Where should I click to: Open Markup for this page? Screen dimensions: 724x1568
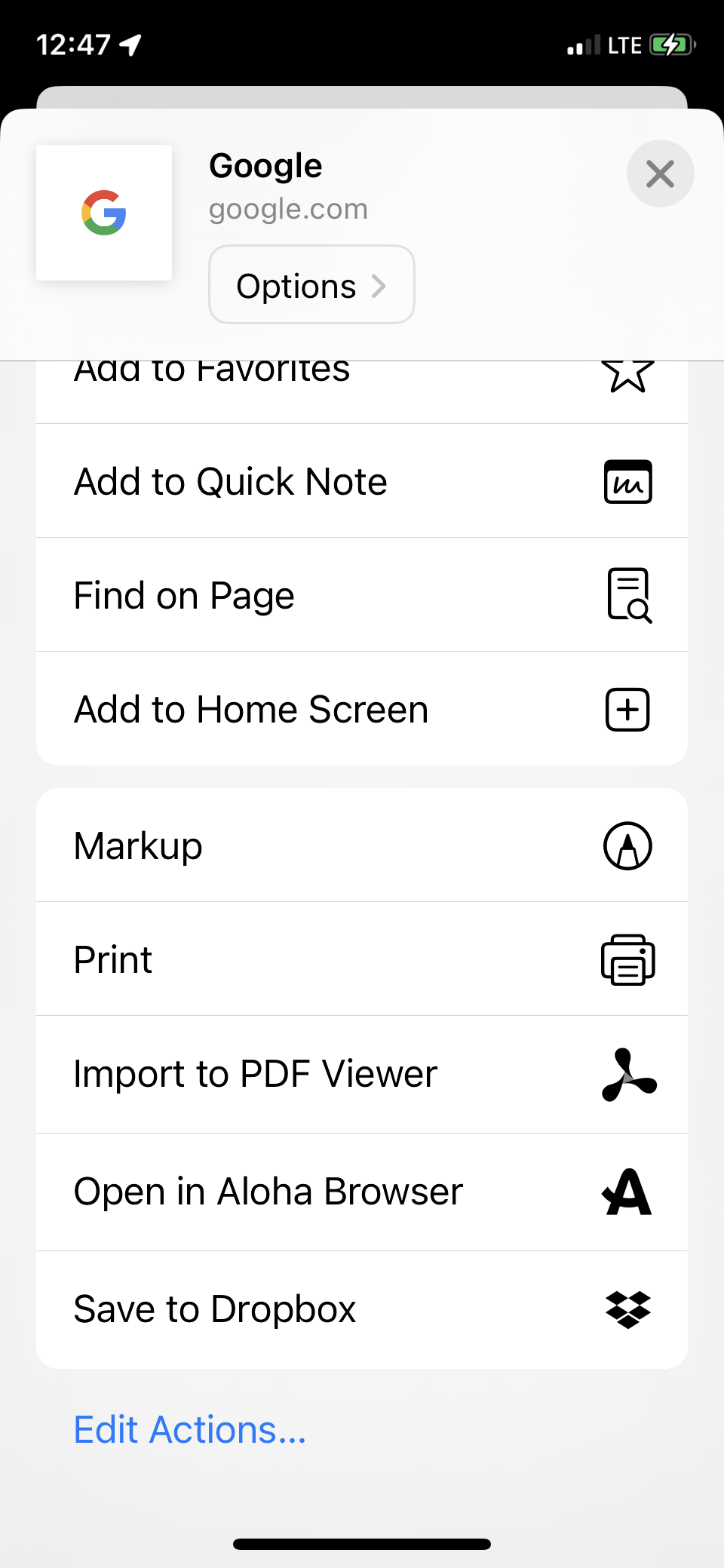click(362, 845)
